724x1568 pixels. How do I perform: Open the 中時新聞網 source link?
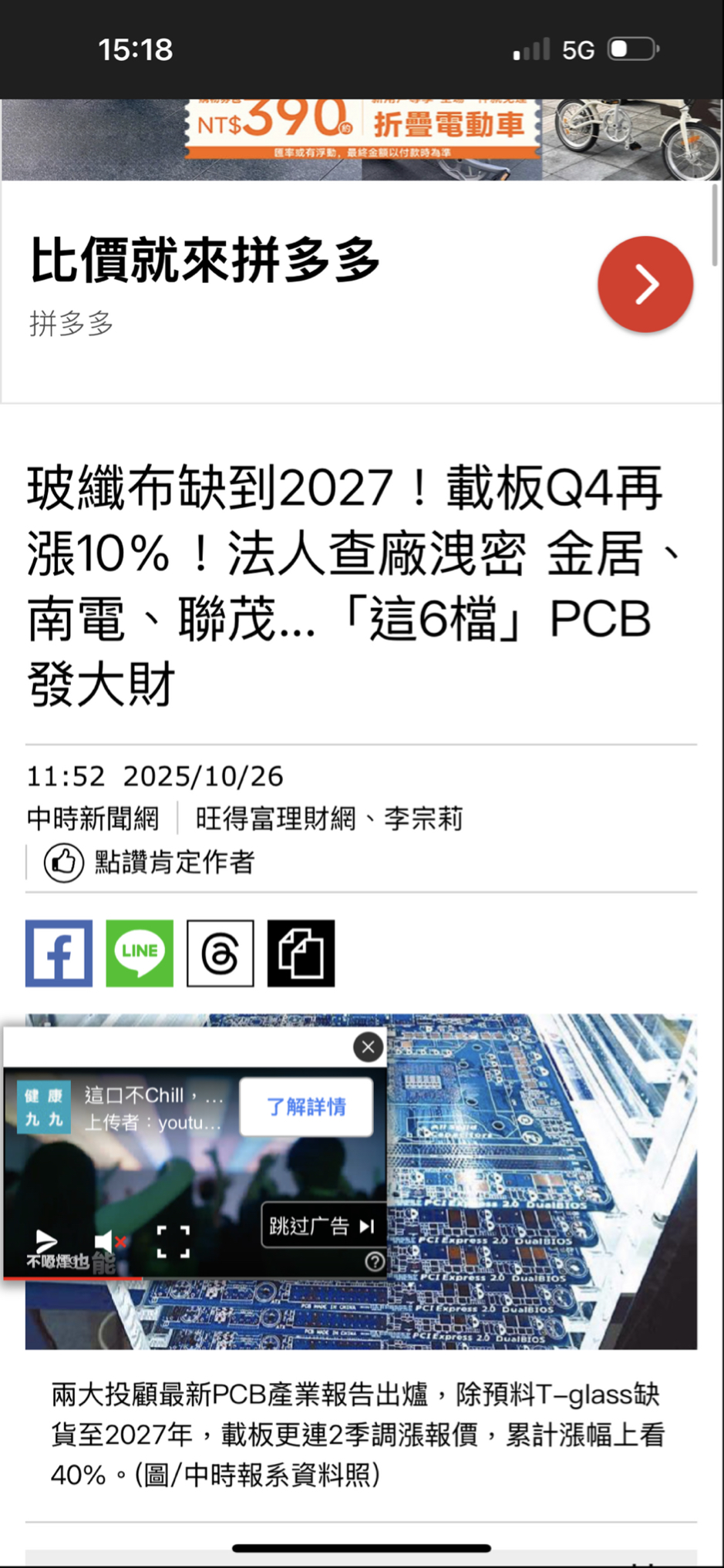(93, 819)
